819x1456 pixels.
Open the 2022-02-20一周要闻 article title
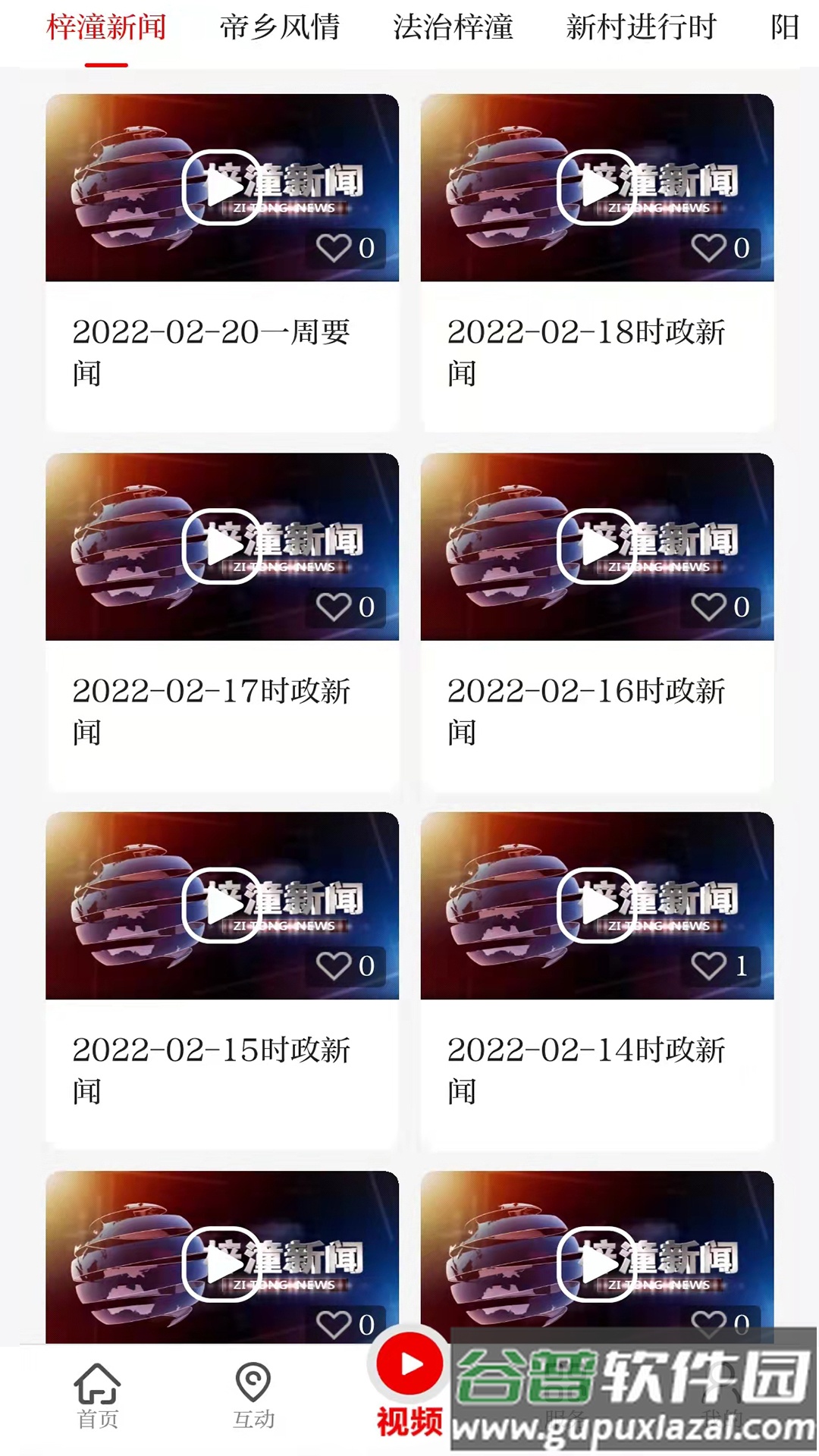click(215, 351)
